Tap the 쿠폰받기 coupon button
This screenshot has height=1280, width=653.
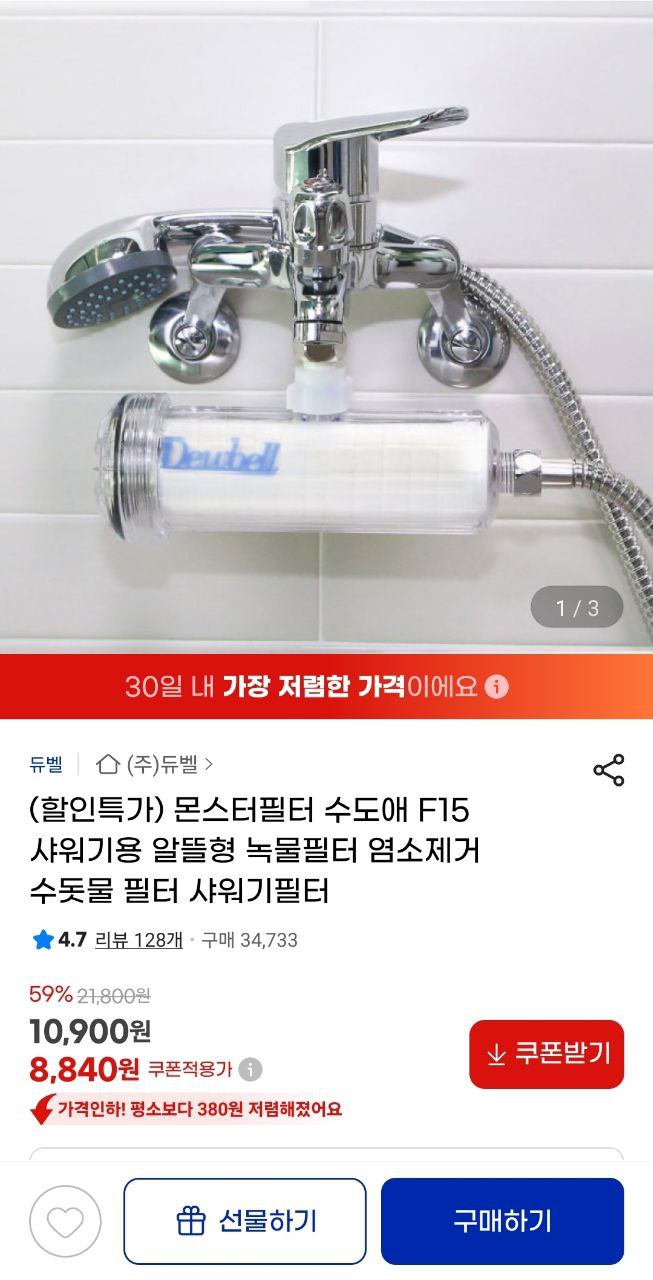pos(546,1054)
